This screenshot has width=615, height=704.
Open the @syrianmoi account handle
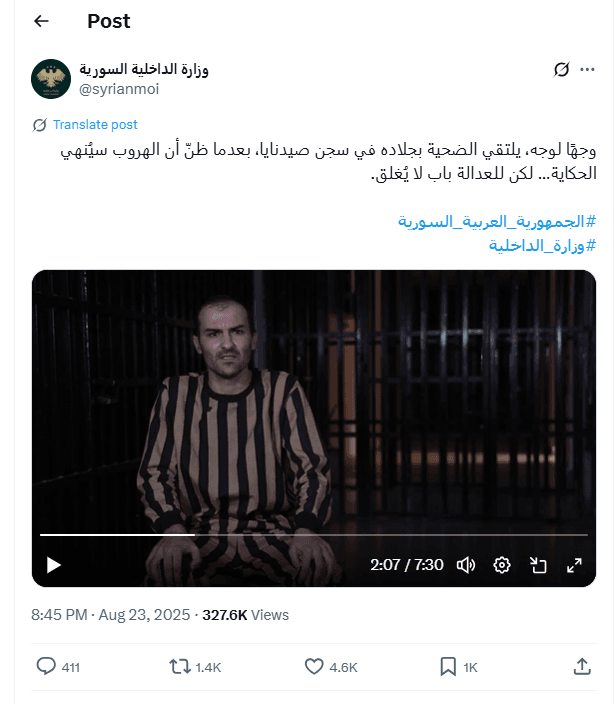pyautogui.click(x=118, y=89)
